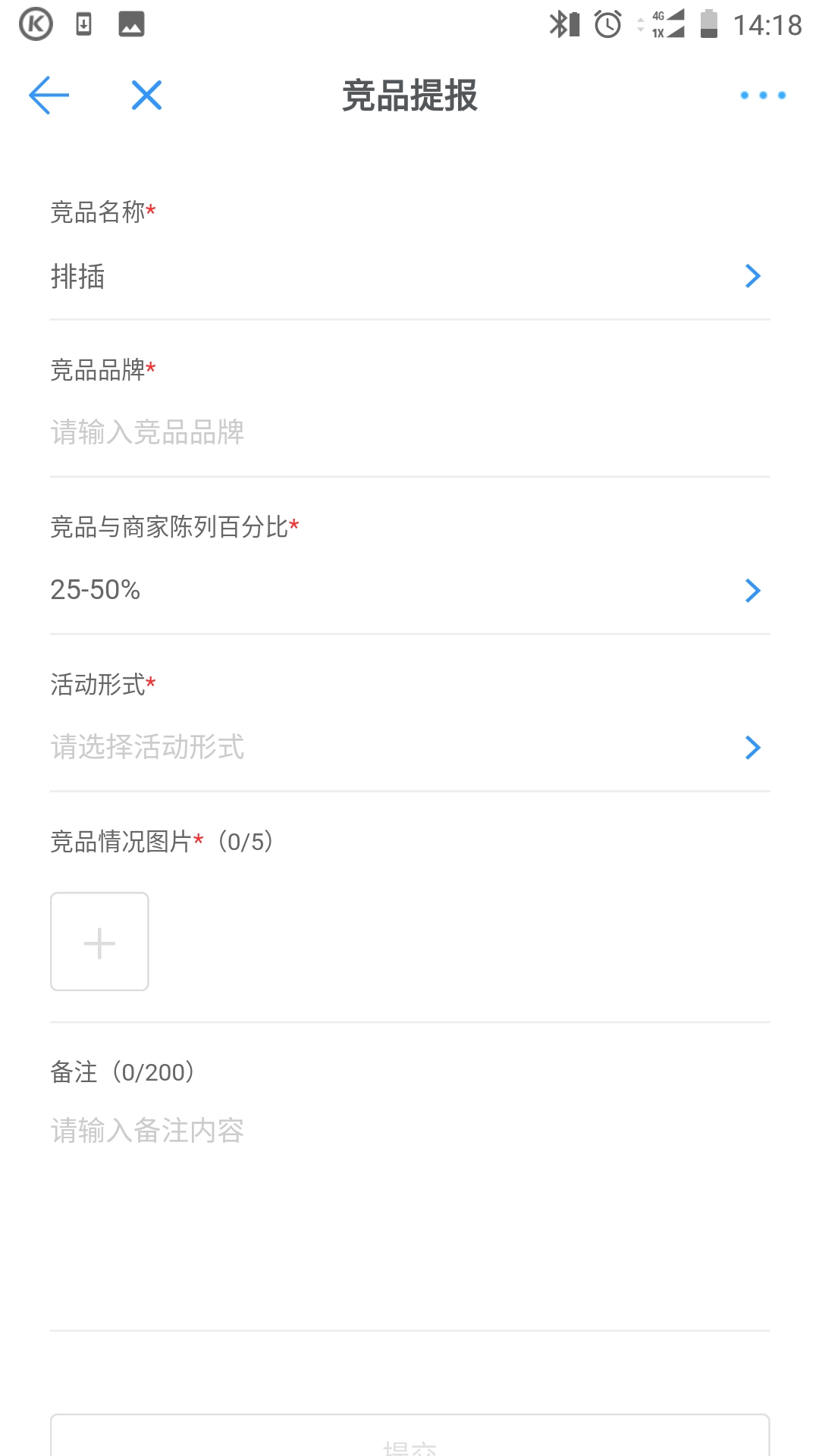
Task: Add a 竞品情况图片 photo
Action: coord(99,942)
